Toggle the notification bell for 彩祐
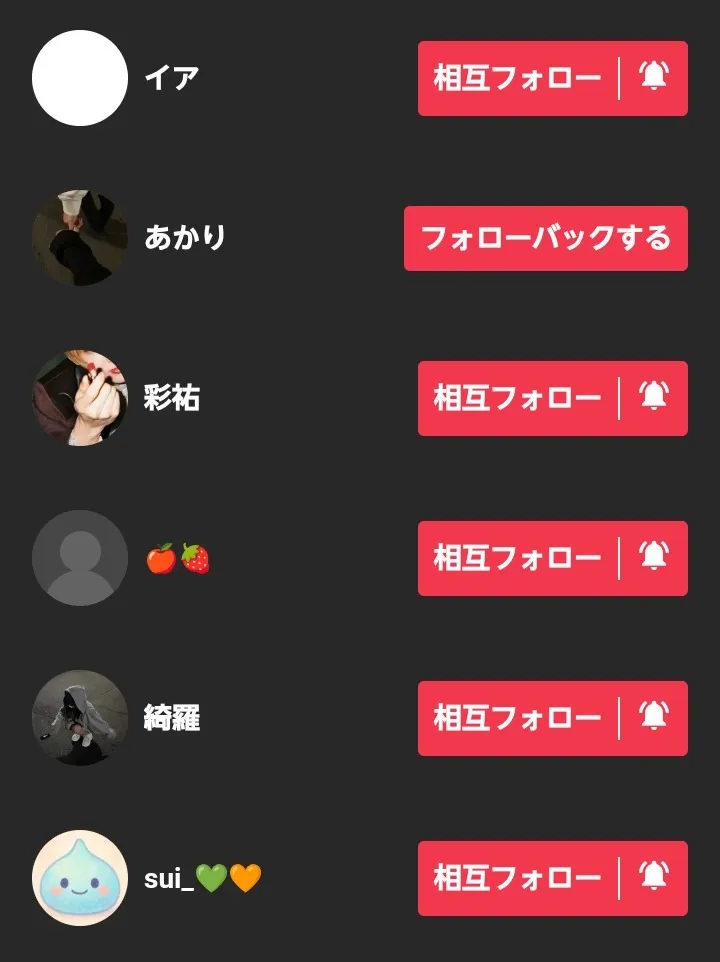Viewport: 720px width, 962px height. click(x=654, y=398)
